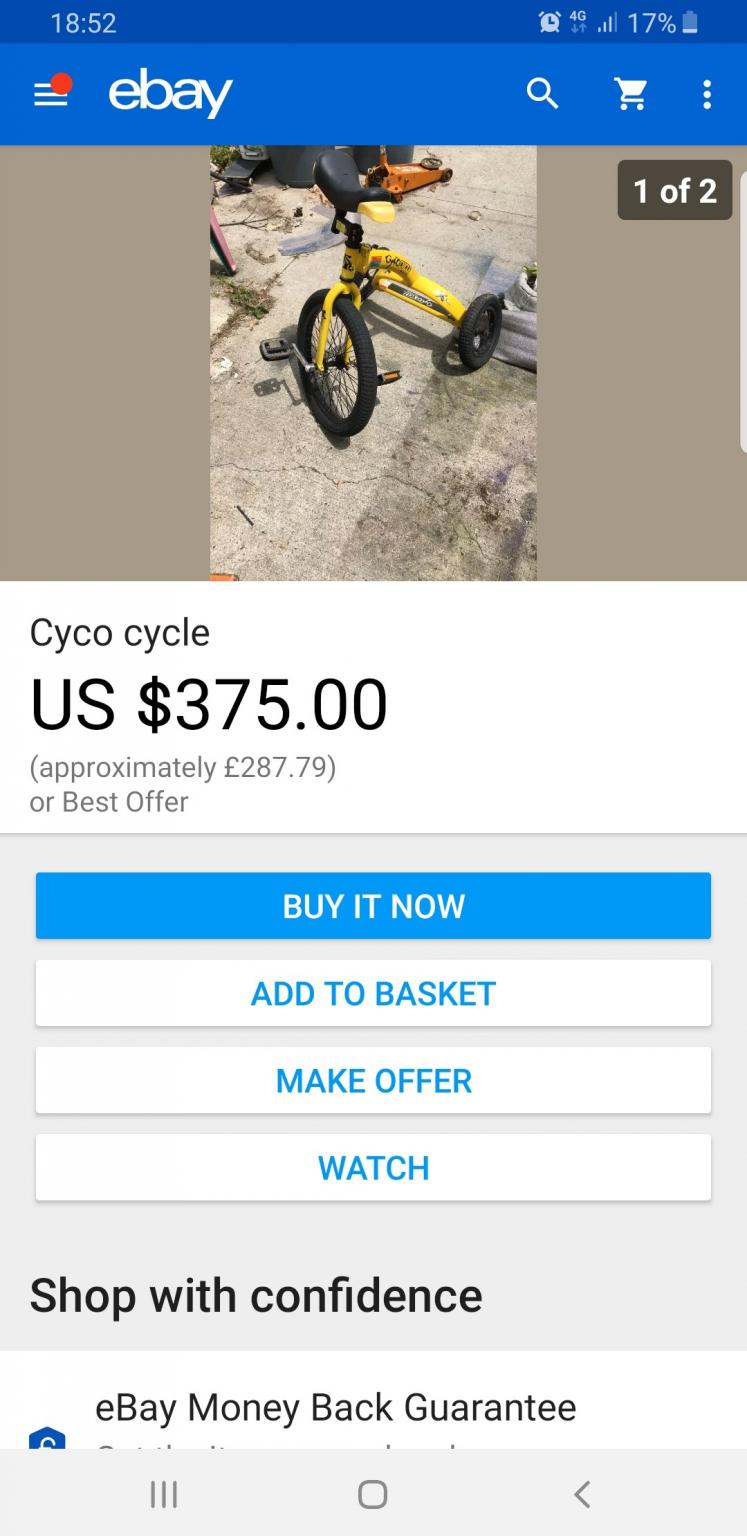Make an offer on this item
Viewport: 747px width, 1536px height.
tap(373, 1080)
